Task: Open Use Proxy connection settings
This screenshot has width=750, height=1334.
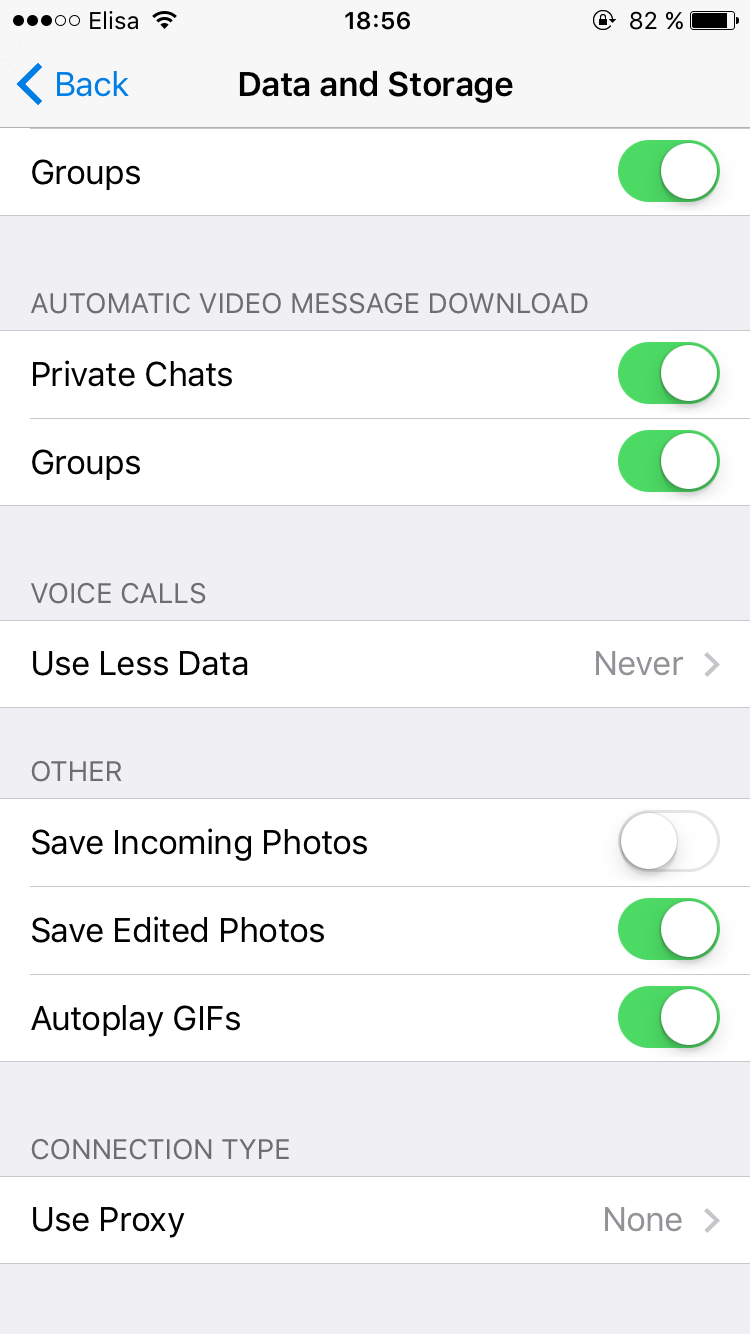Action: pos(375,1220)
